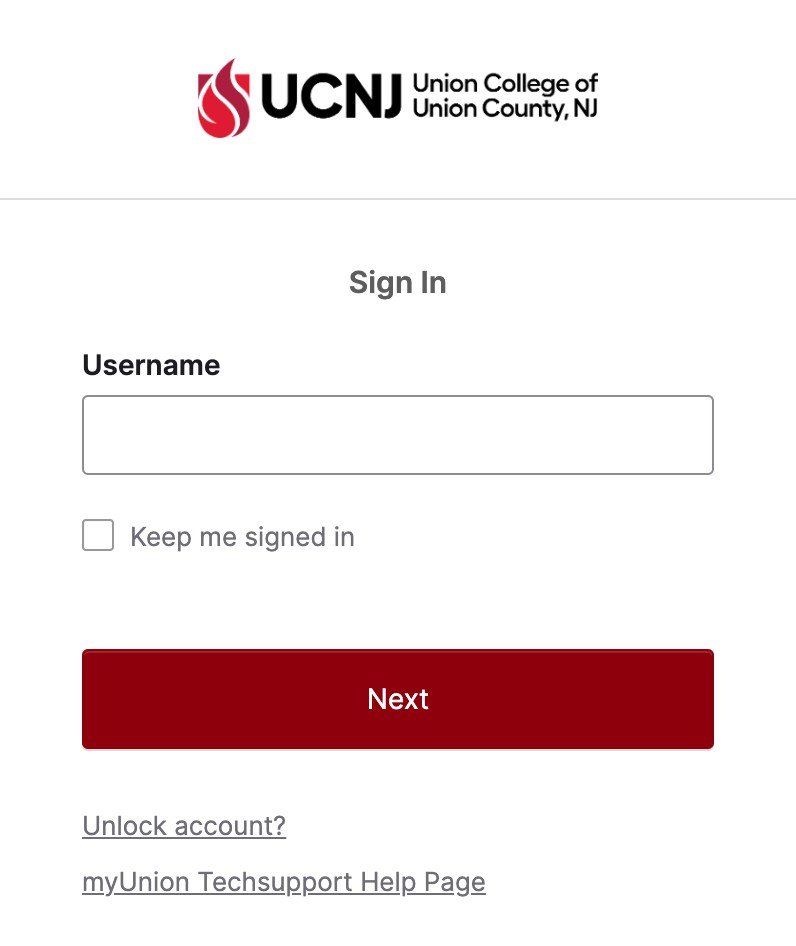The image size is (796, 946).
Task: Click the UCNJ flame logo
Action: coord(223,96)
